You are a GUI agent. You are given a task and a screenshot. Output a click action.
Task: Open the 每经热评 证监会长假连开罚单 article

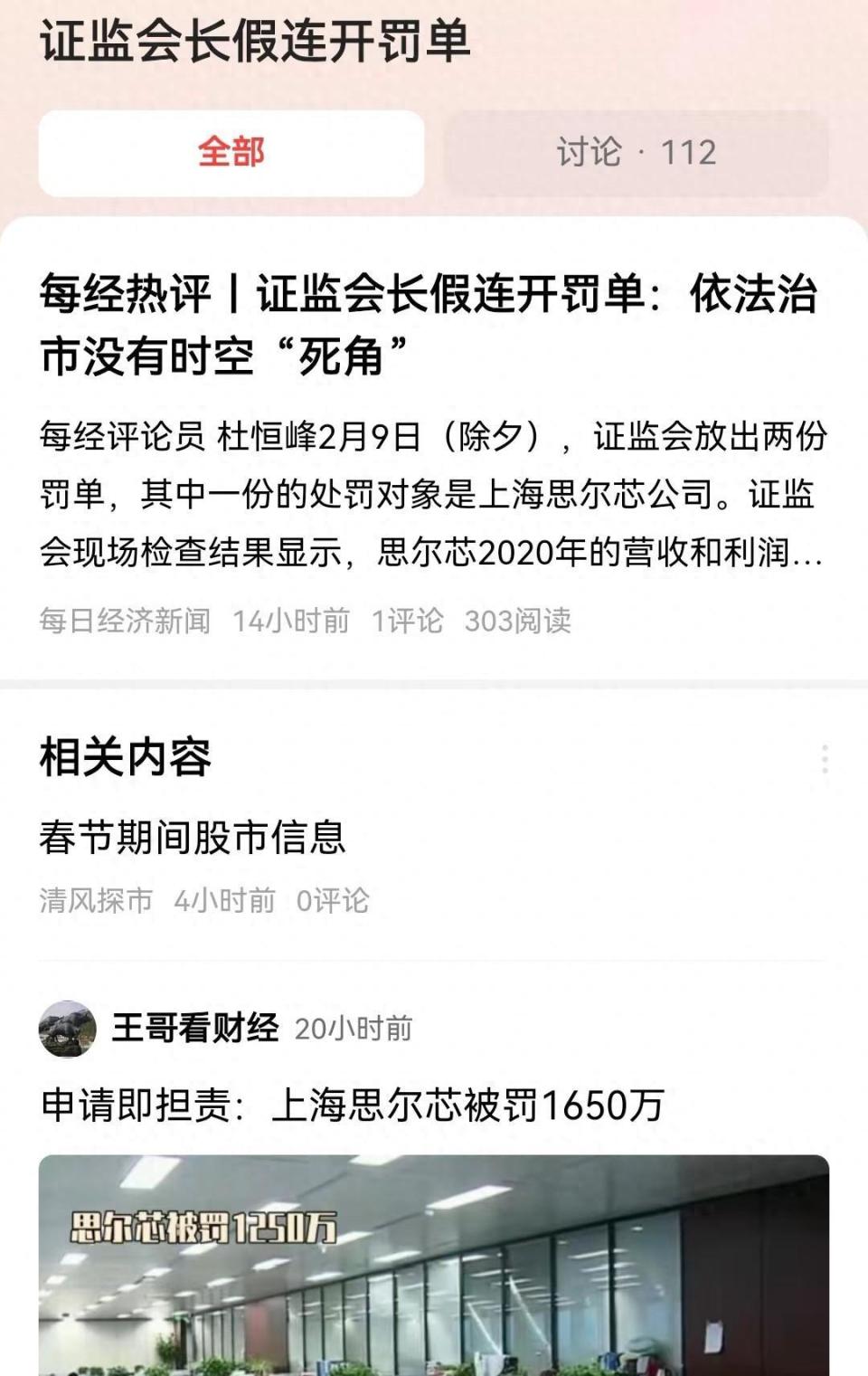[x=429, y=324]
